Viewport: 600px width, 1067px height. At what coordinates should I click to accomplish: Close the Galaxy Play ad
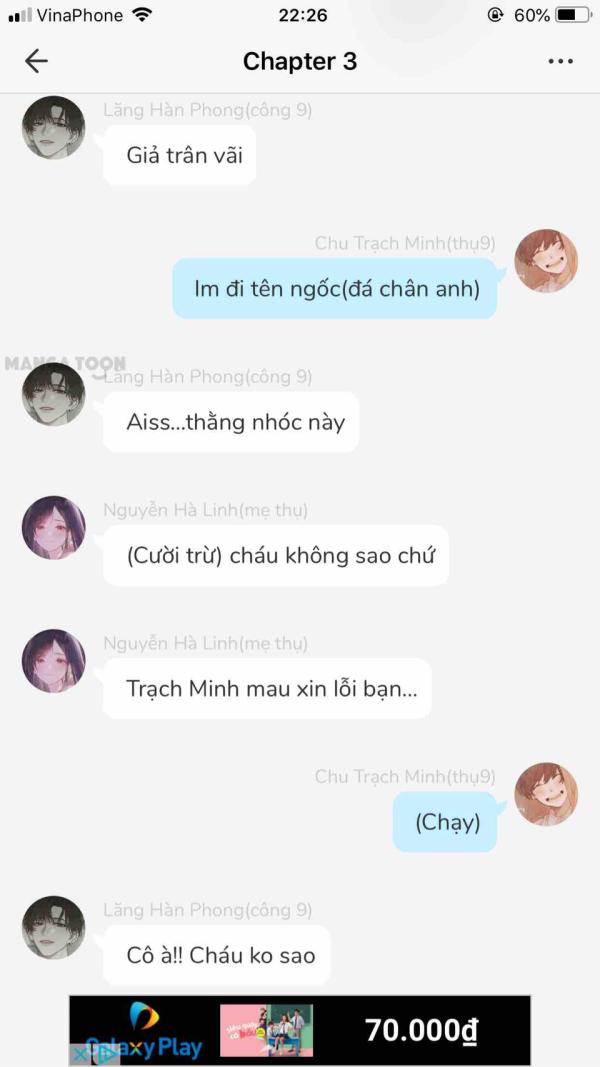[81, 1055]
